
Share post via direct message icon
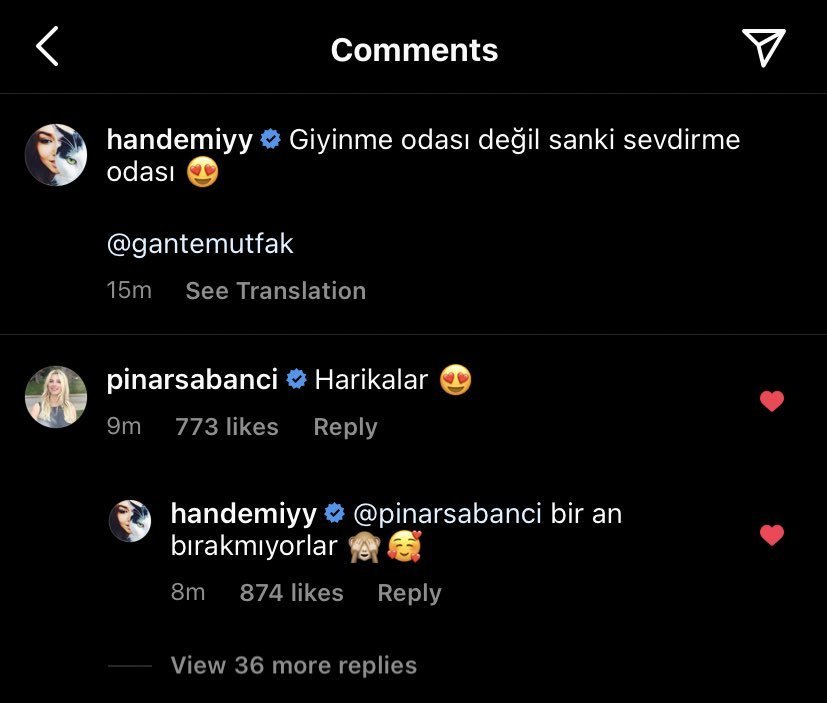tap(763, 48)
